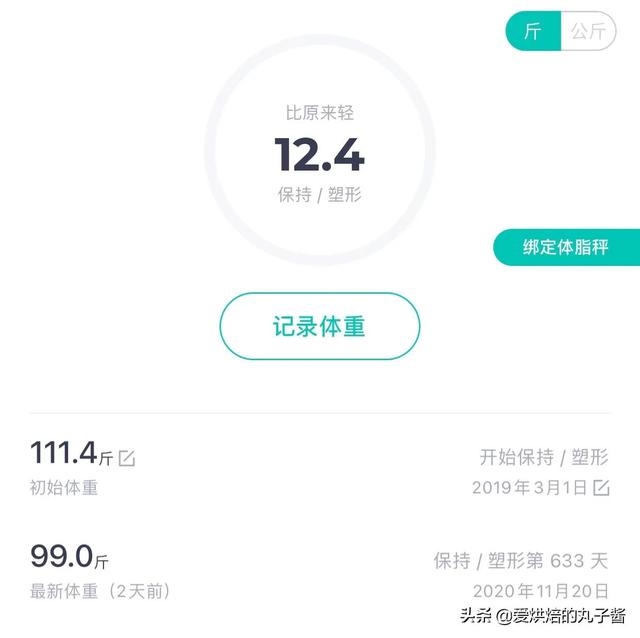Select the 斤 unit option
The image size is (640, 638).
pos(534,31)
